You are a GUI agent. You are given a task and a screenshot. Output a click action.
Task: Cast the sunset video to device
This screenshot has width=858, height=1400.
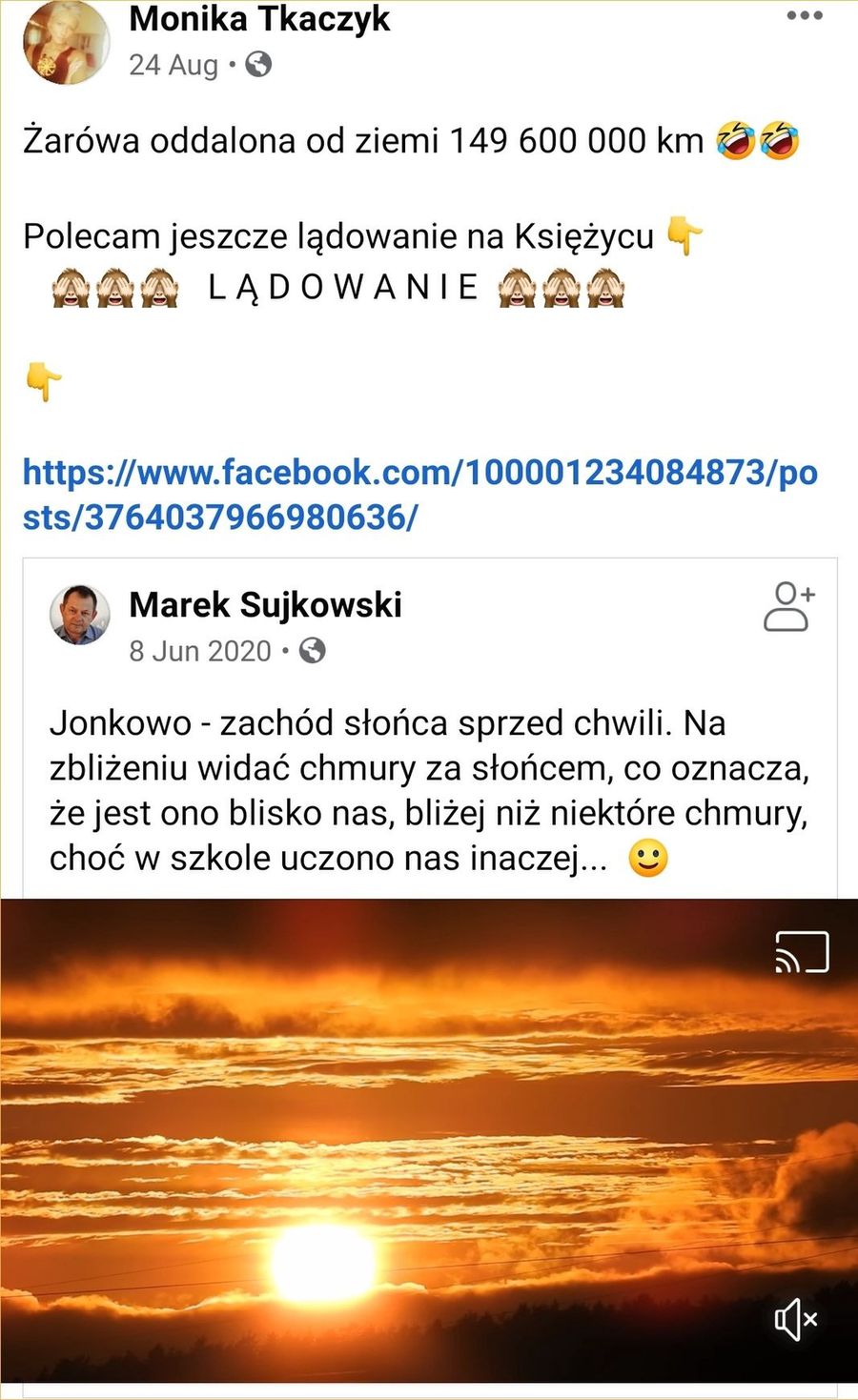(x=802, y=951)
